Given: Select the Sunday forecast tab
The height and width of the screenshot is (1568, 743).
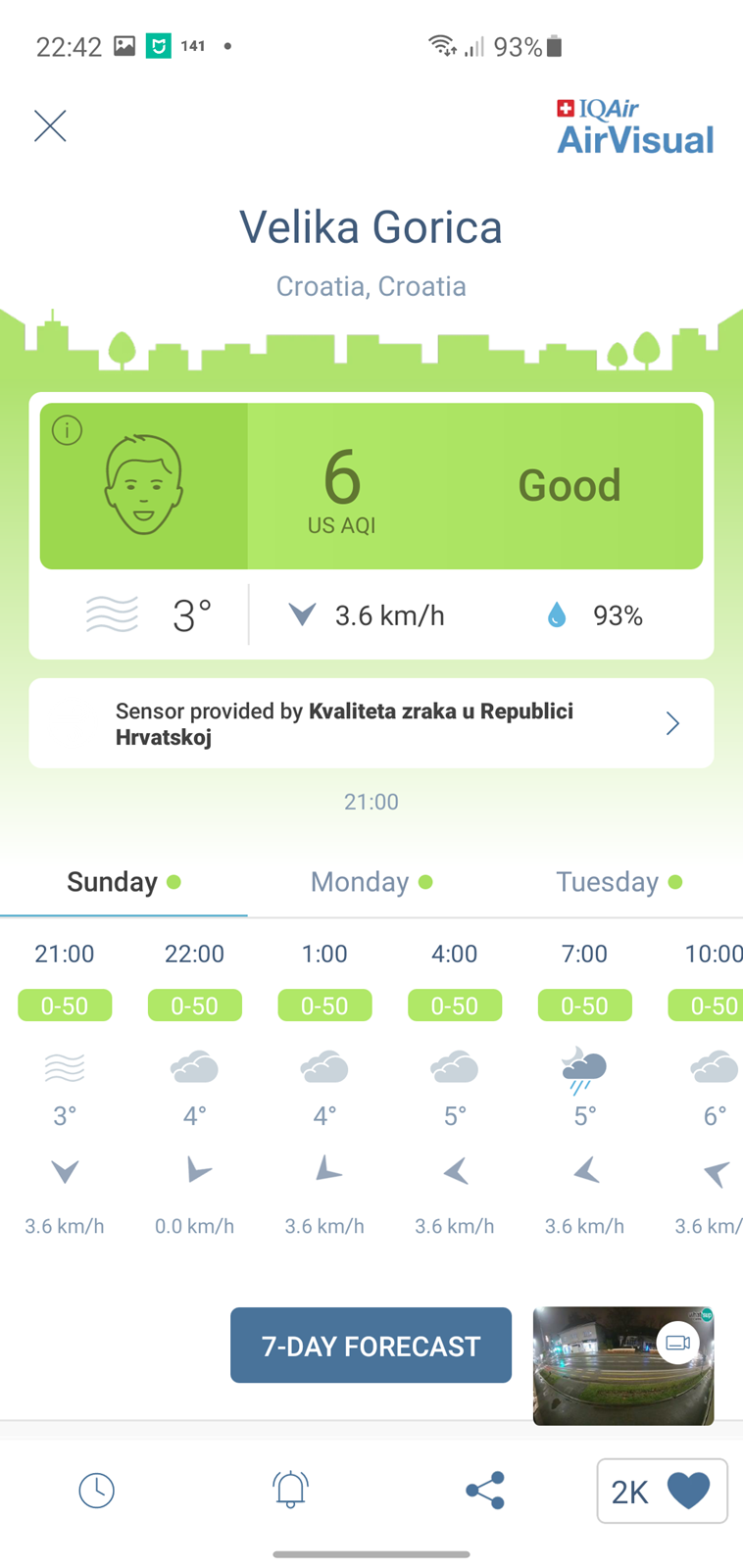Looking at the screenshot, I should point(124,882).
